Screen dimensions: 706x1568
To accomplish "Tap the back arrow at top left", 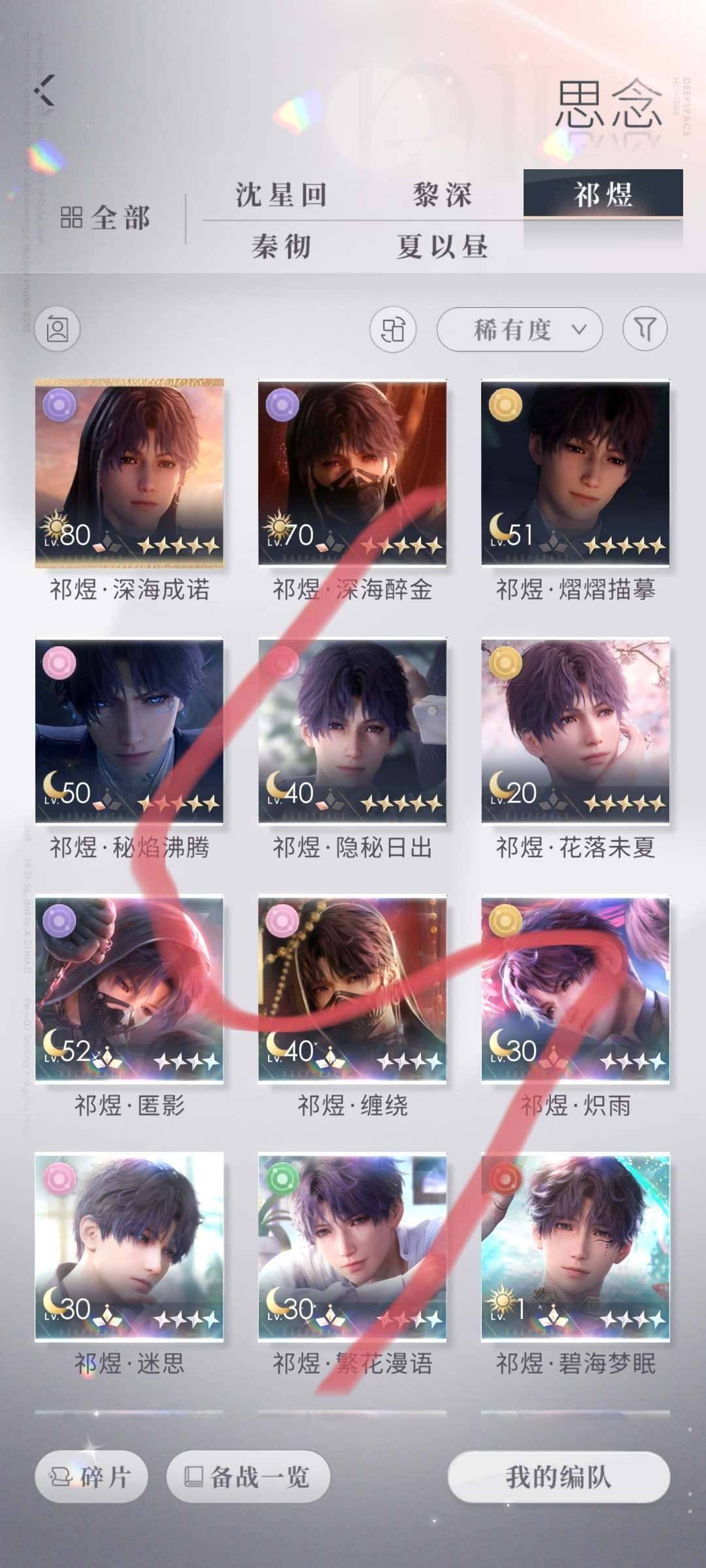I will (44, 90).
